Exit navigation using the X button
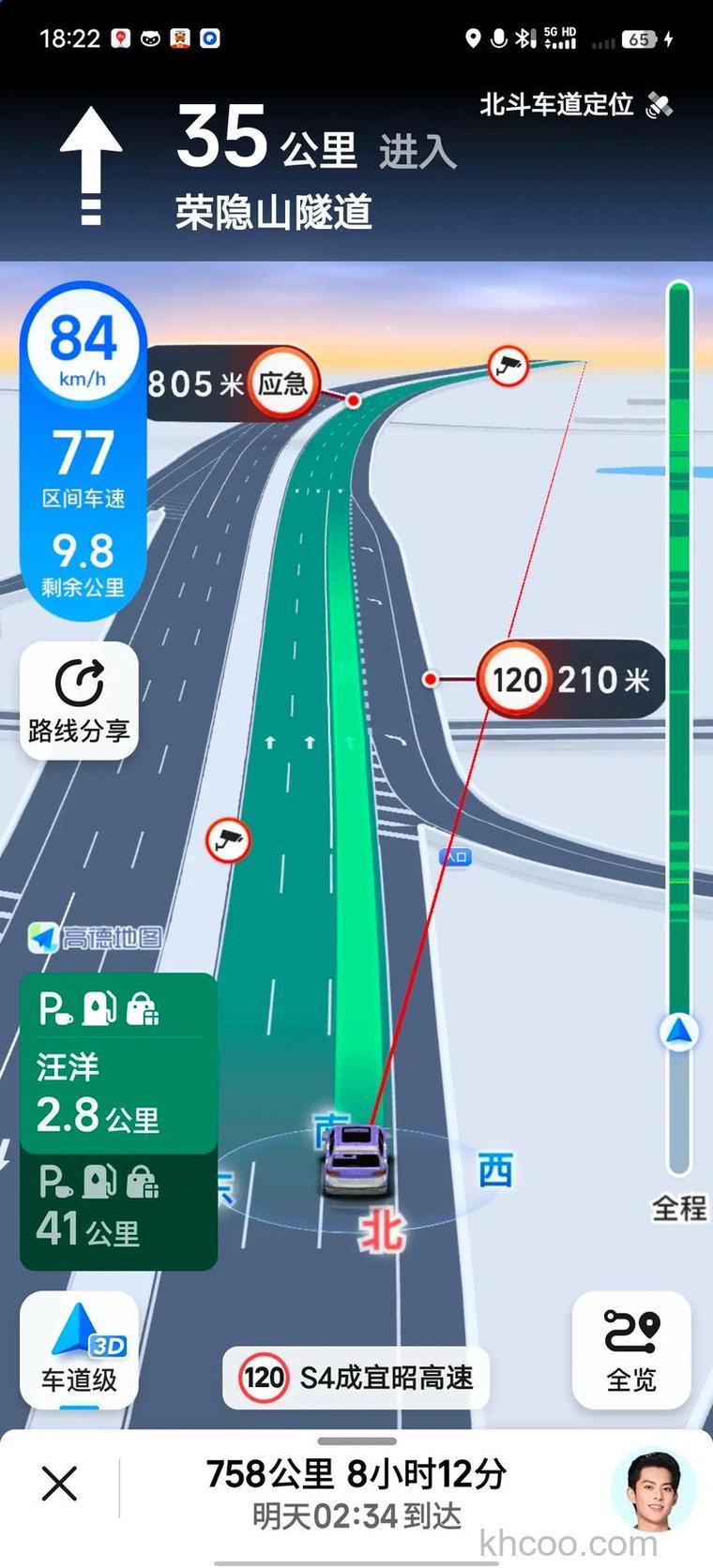 click(x=58, y=1485)
